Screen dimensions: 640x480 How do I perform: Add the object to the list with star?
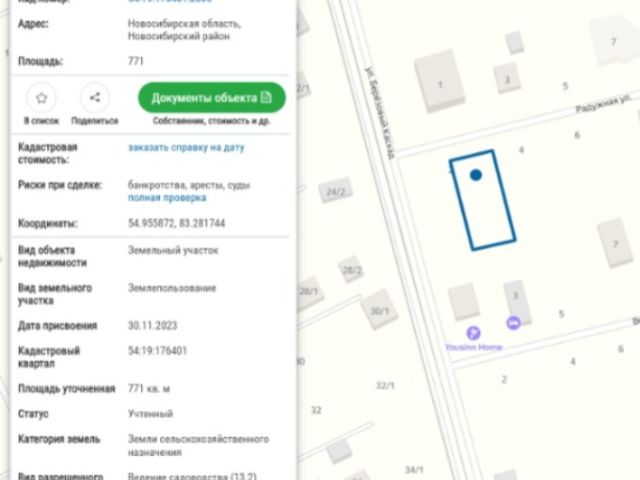pyautogui.click(x=41, y=98)
